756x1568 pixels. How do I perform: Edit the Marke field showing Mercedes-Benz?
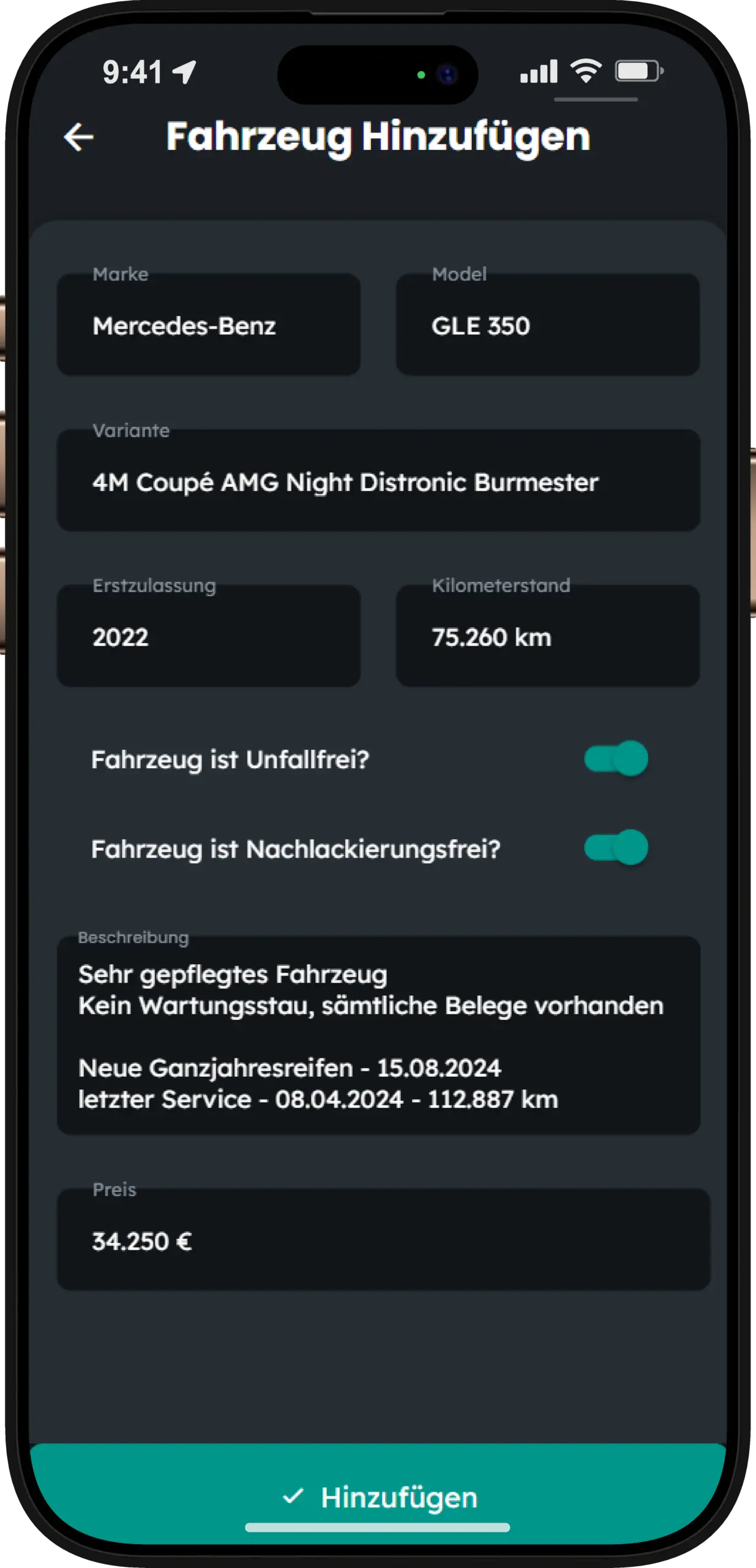click(209, 325)
